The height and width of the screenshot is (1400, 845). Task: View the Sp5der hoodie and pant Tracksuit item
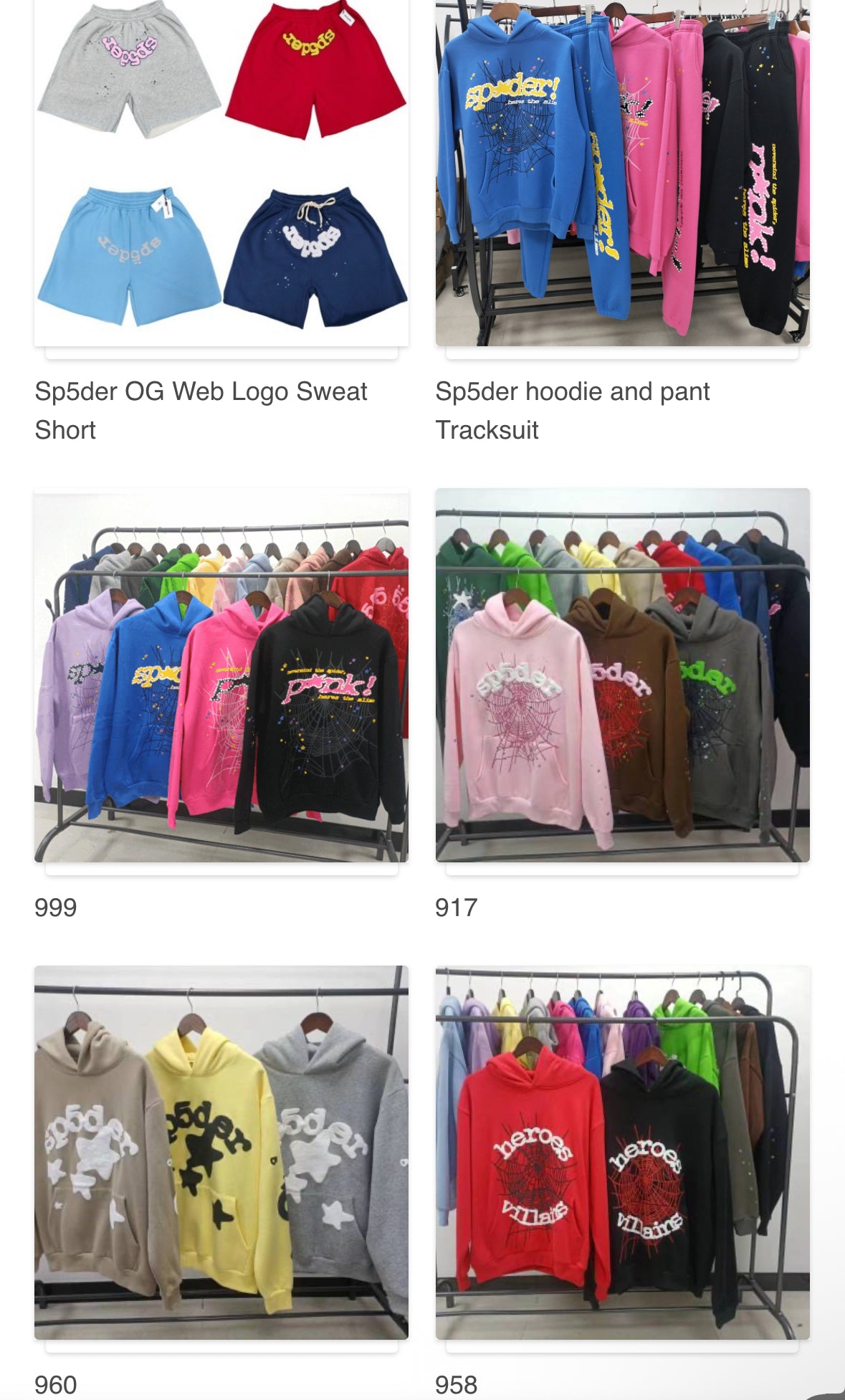(x=622, y=172)
